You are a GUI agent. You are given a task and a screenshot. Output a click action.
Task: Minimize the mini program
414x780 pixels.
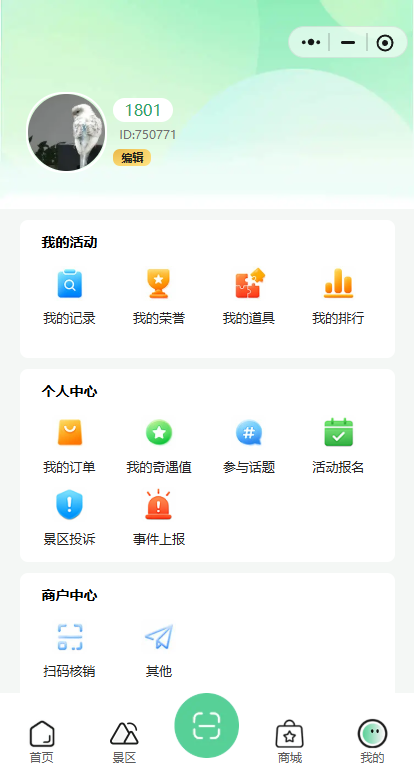click(x=348, y=43)
